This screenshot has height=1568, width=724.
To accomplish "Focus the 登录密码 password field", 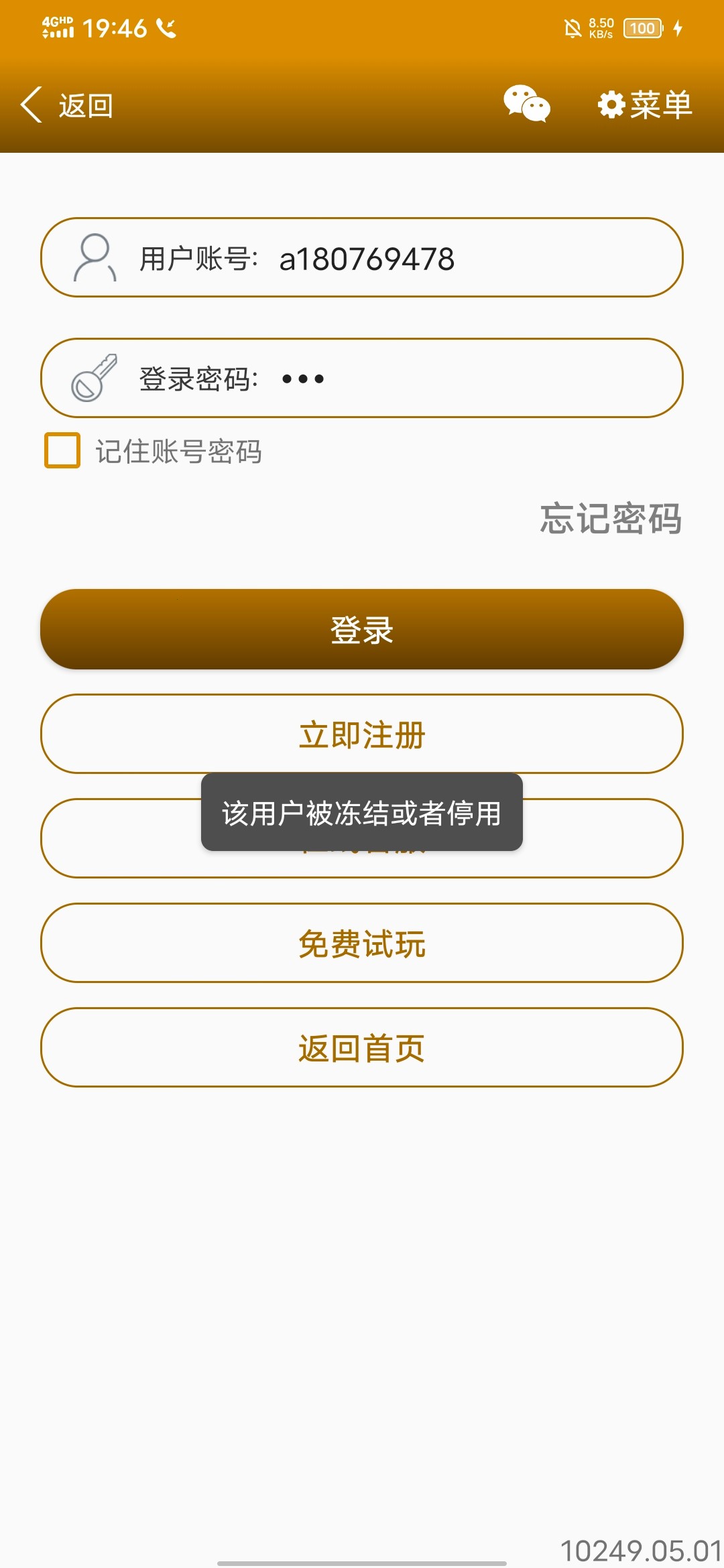I will click(362, 378).
